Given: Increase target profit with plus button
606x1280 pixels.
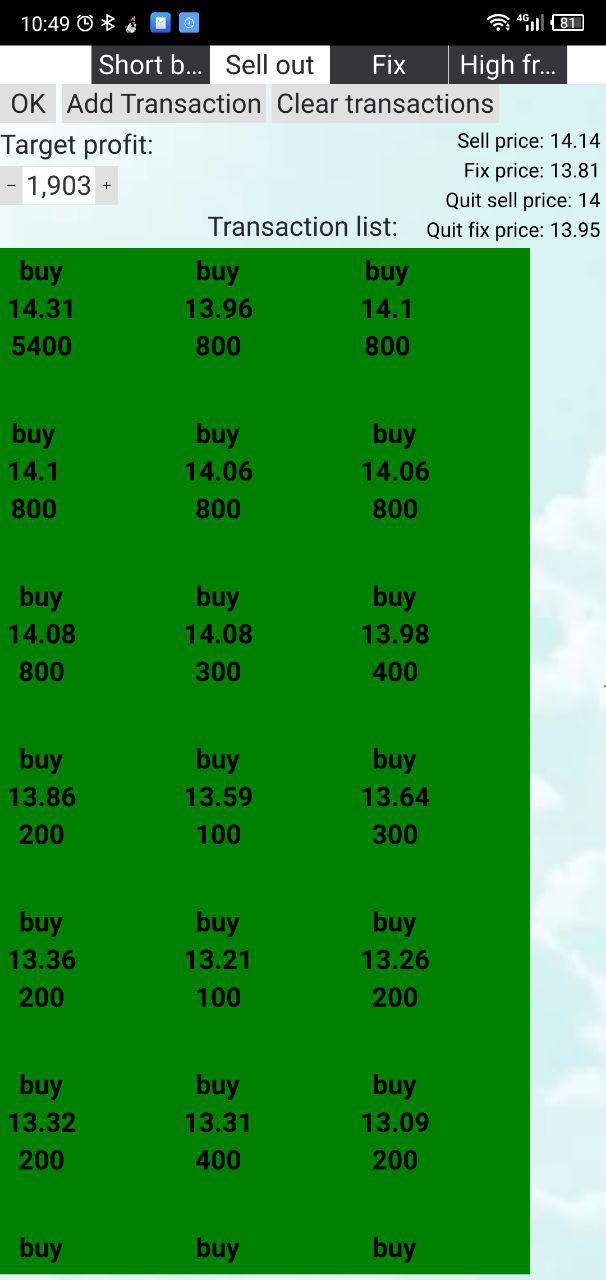Looking at the screenshot, I should click(107, 186).
